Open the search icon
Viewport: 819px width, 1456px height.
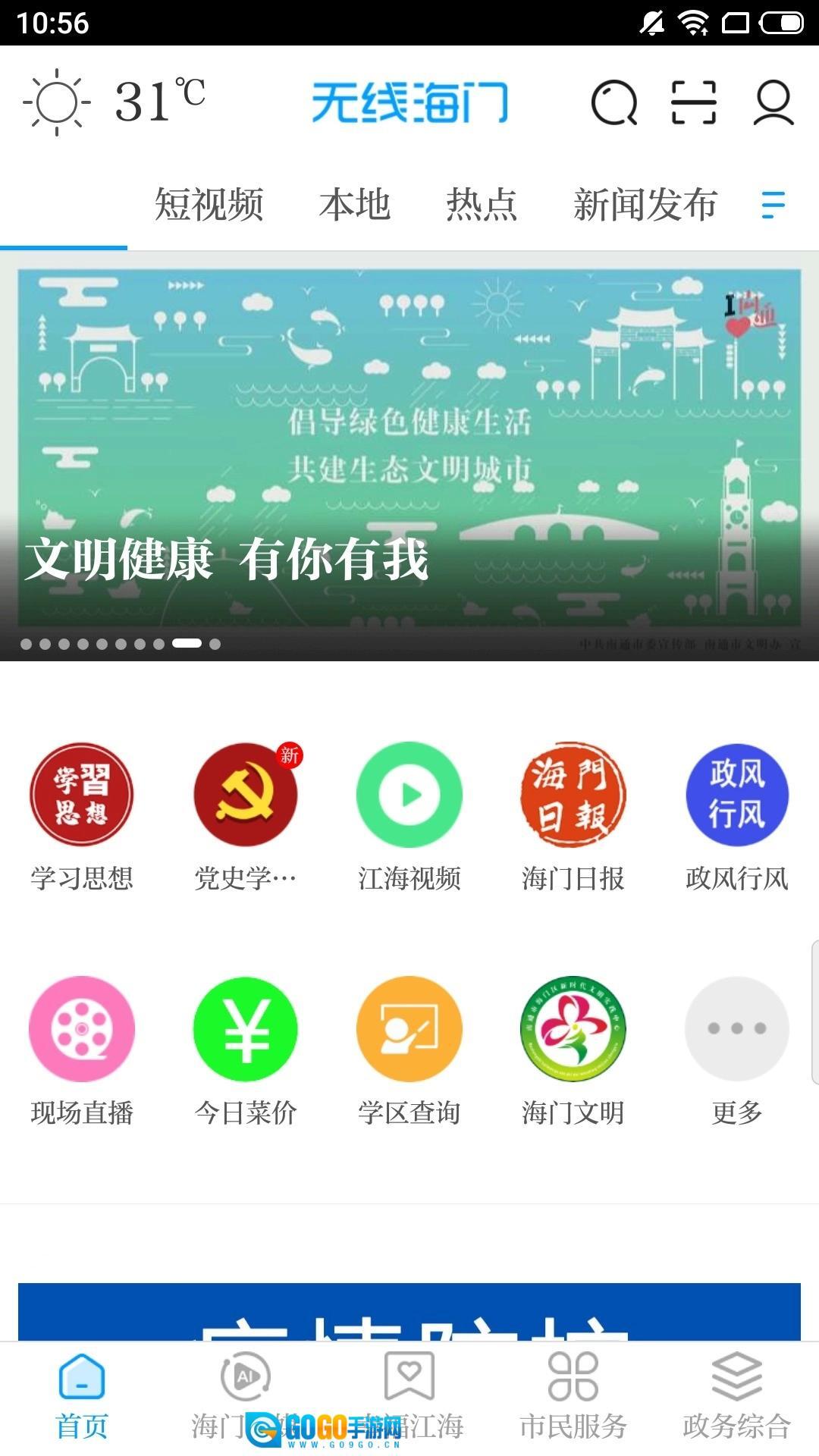click(x=613, y=102)
